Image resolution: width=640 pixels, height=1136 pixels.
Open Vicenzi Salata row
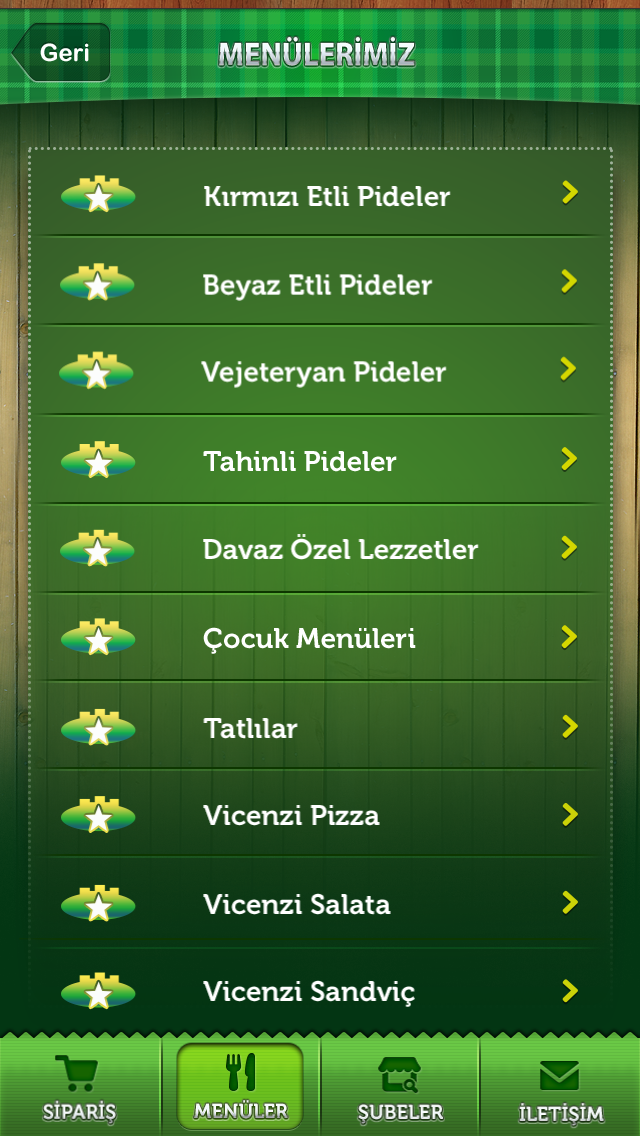[x=320, y=903]
